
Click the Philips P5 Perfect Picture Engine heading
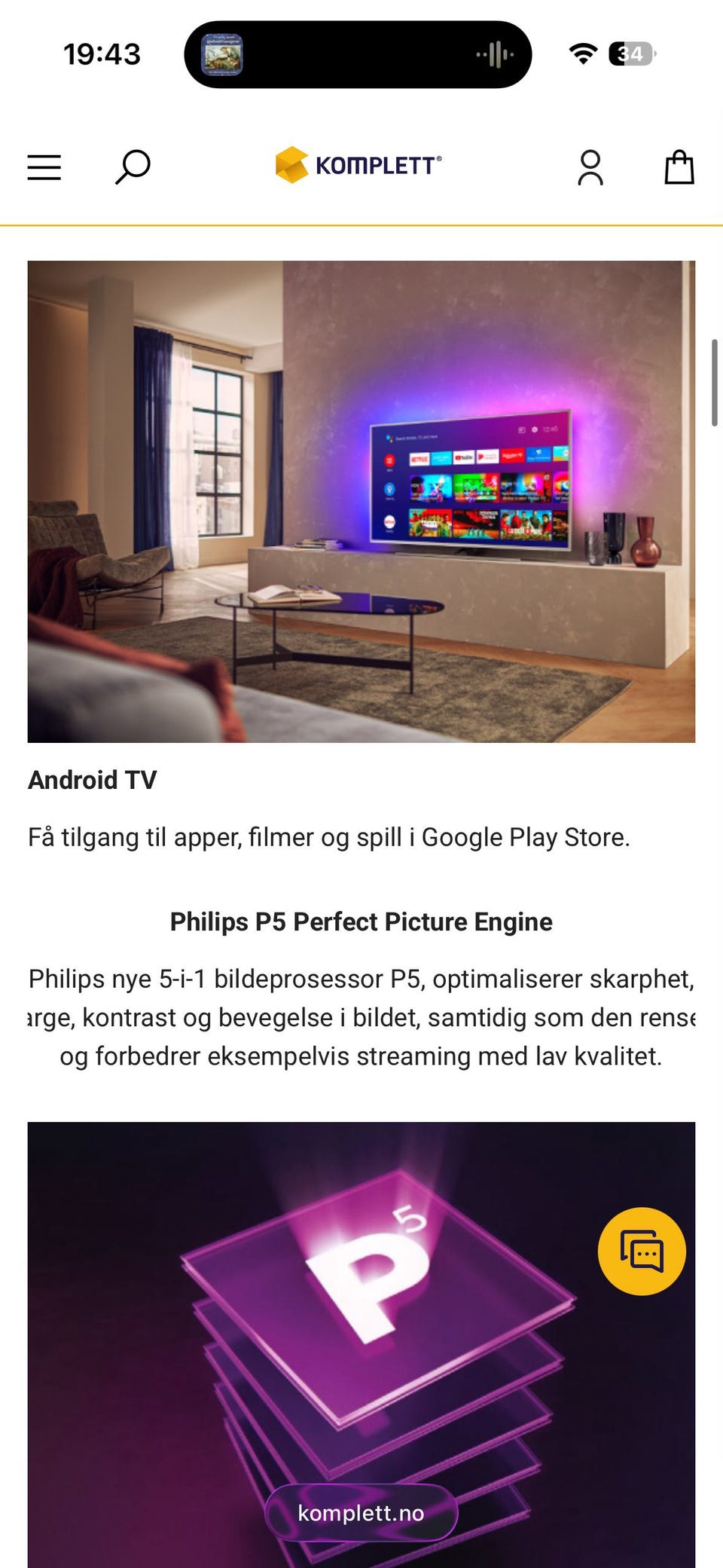(x=361, y=922)
